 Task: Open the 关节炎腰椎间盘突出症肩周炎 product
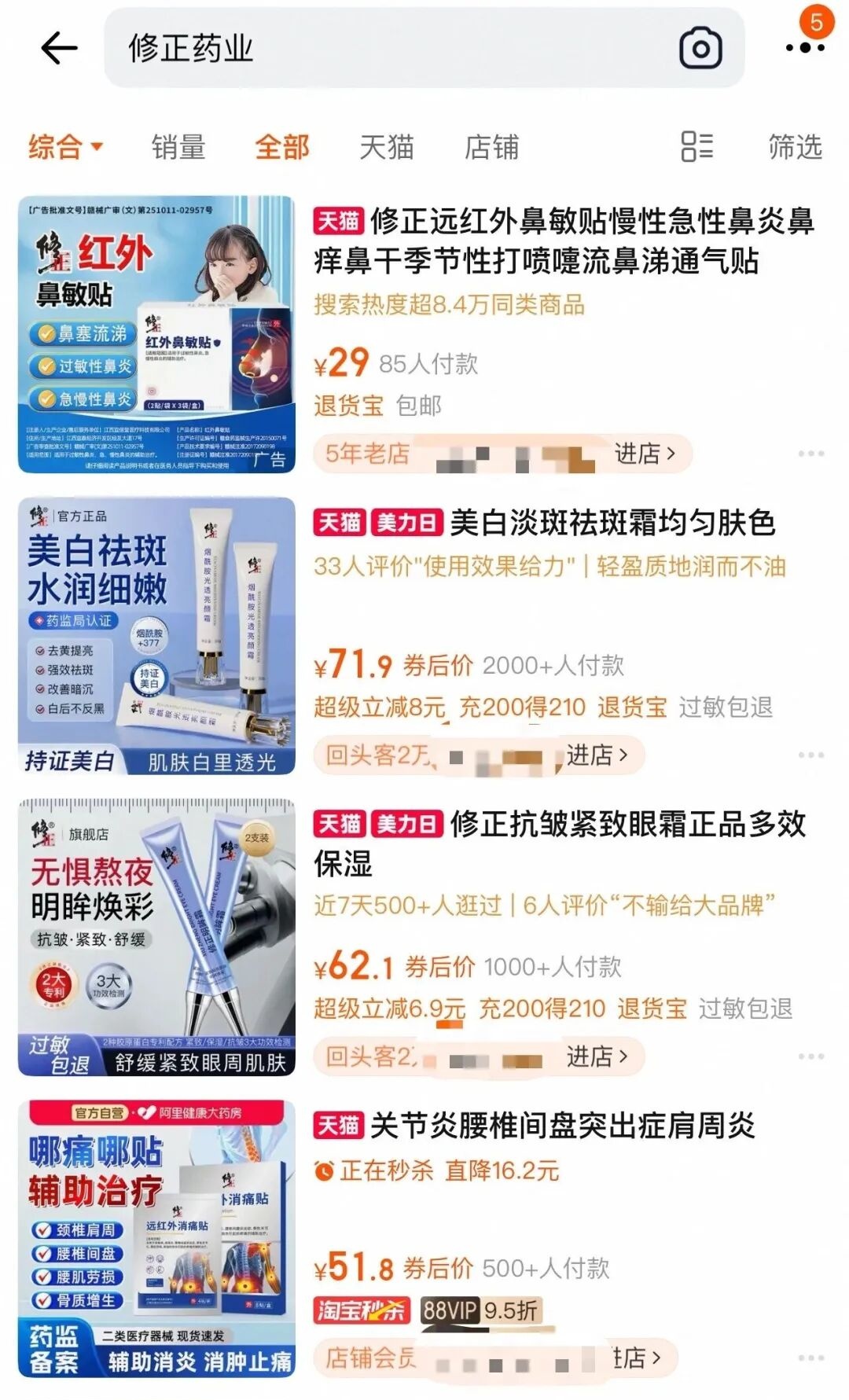point(561,1126)
